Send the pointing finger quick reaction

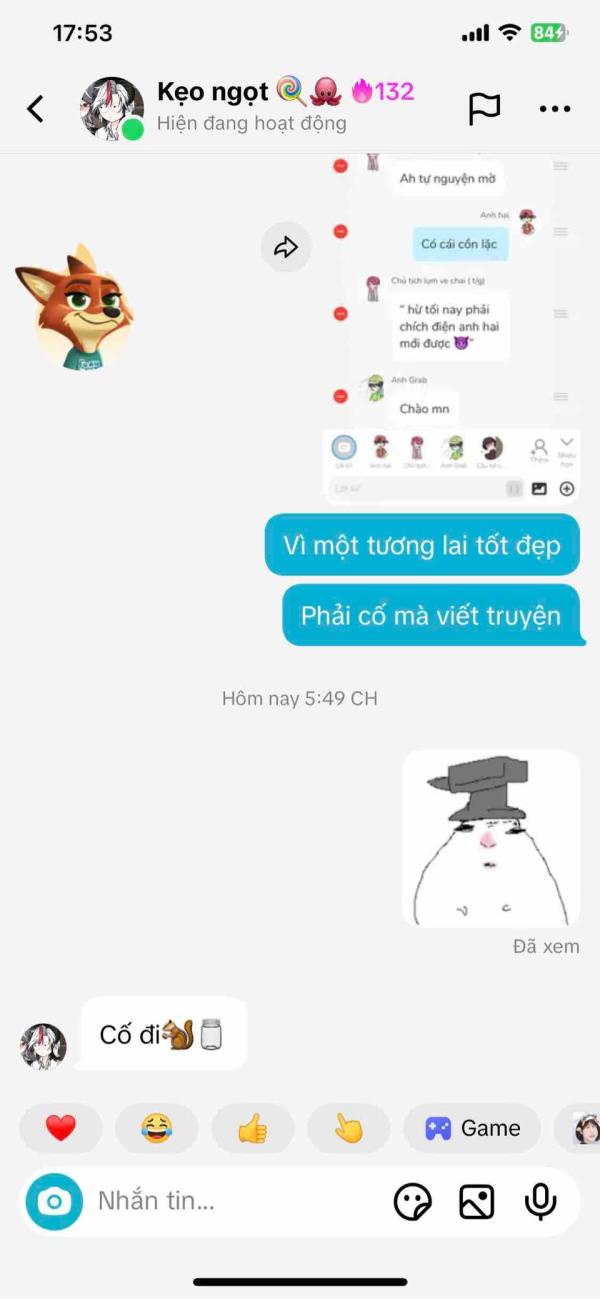pos(348,1128)
